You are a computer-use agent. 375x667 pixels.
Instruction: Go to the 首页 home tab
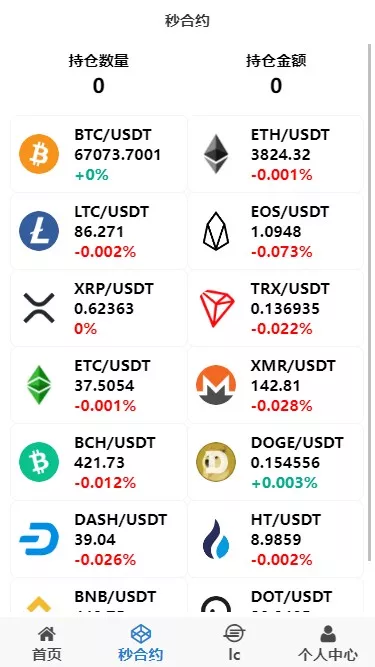pos(47,642)
